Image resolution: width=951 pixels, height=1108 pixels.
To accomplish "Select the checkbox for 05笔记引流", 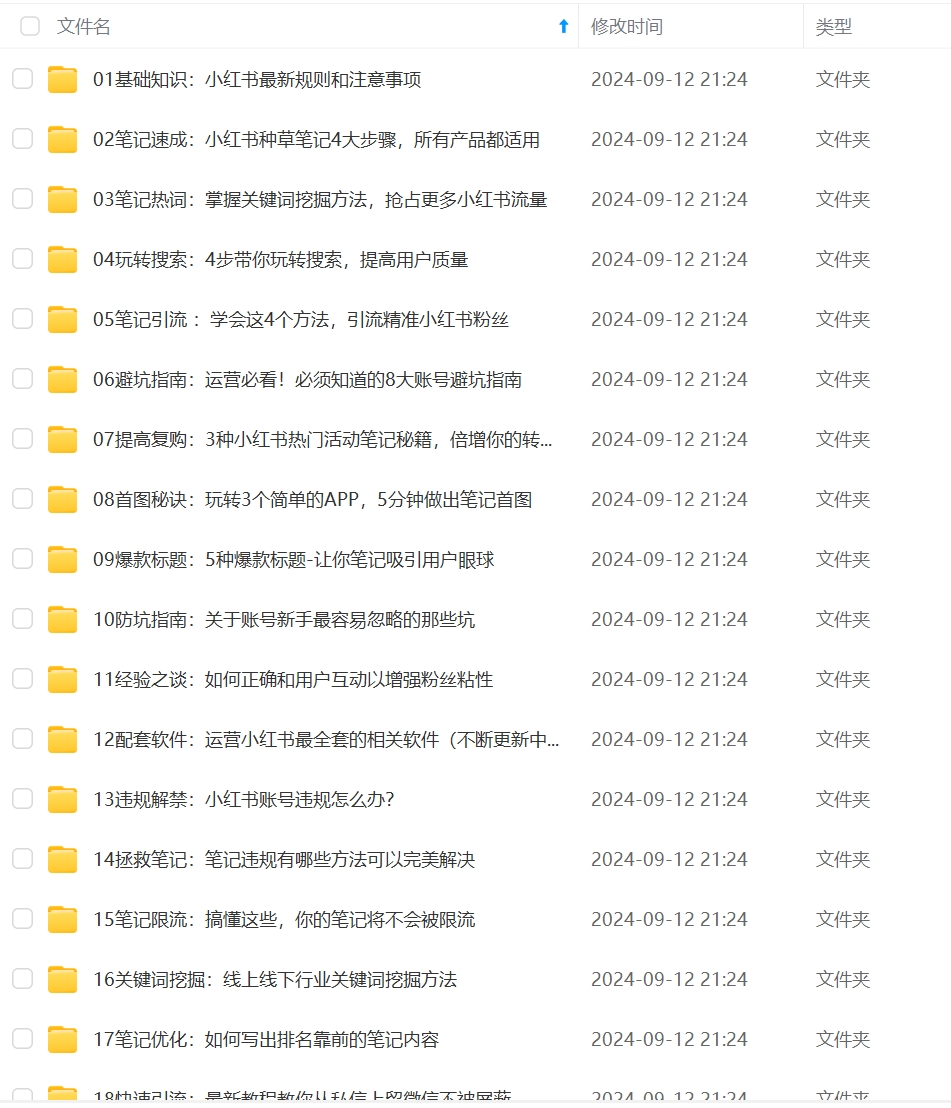I will pos(22,319).
